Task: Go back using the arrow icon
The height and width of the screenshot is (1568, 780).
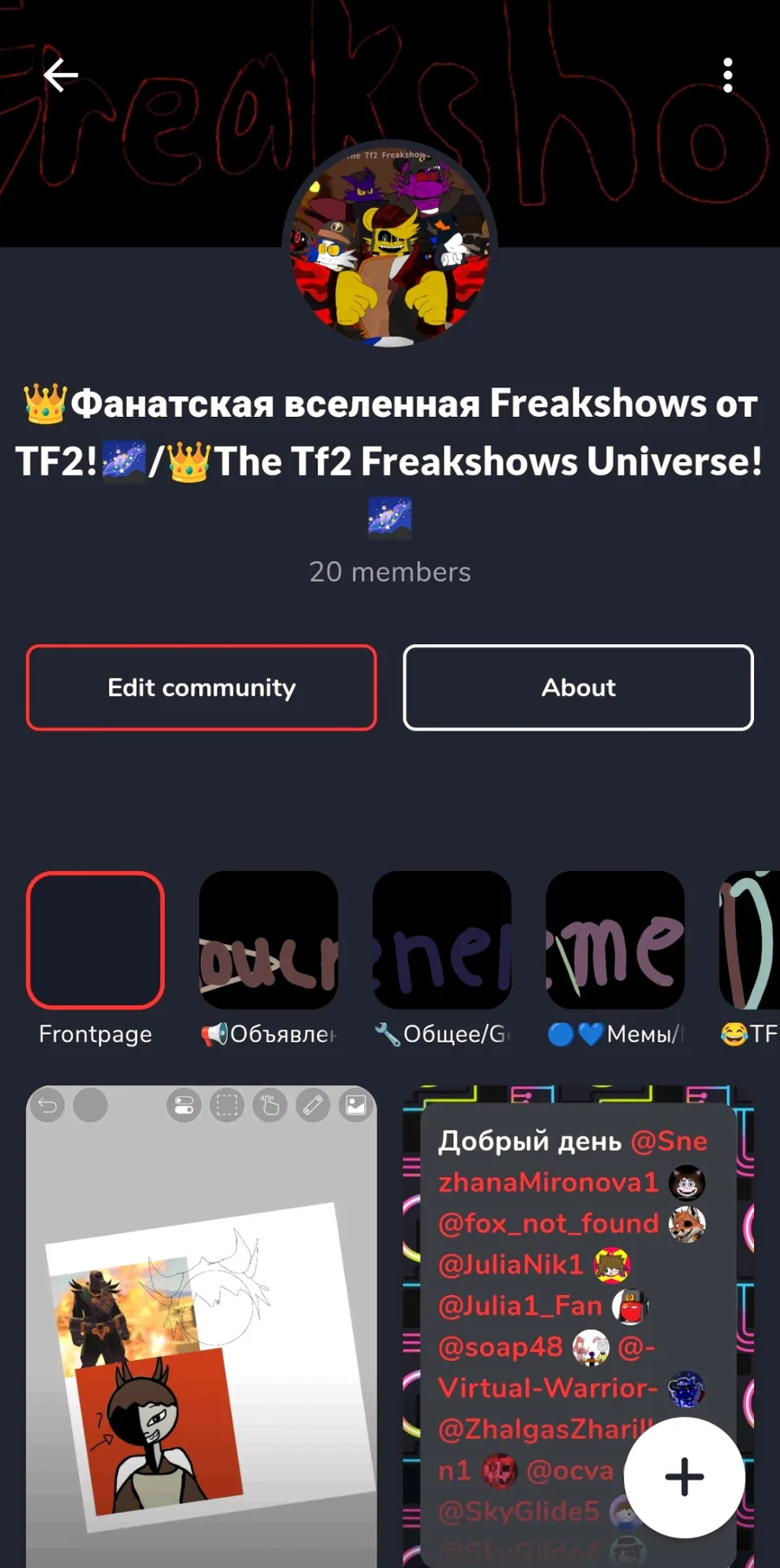Action: (61, 75)
